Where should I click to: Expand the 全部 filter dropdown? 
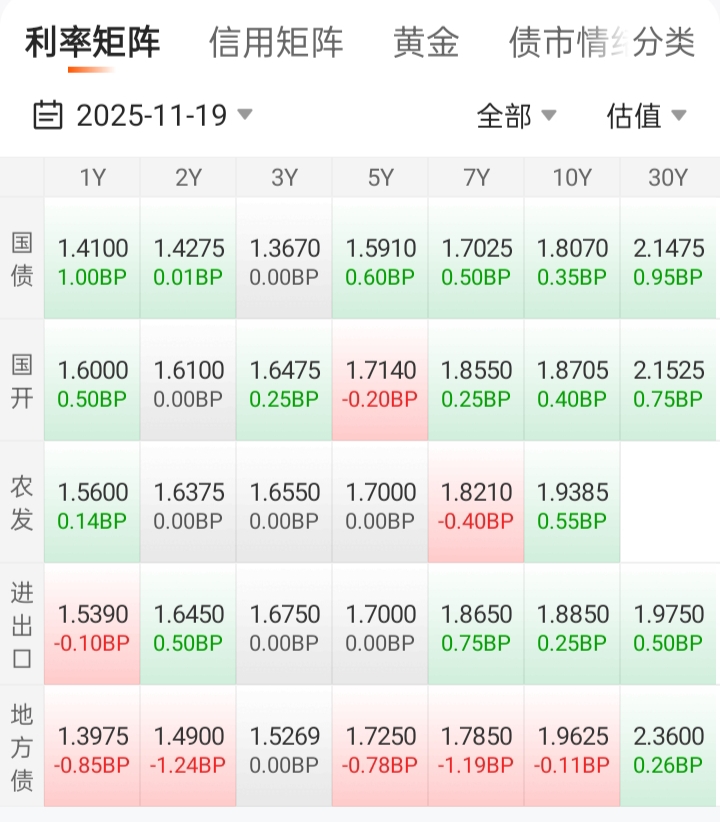516,116
